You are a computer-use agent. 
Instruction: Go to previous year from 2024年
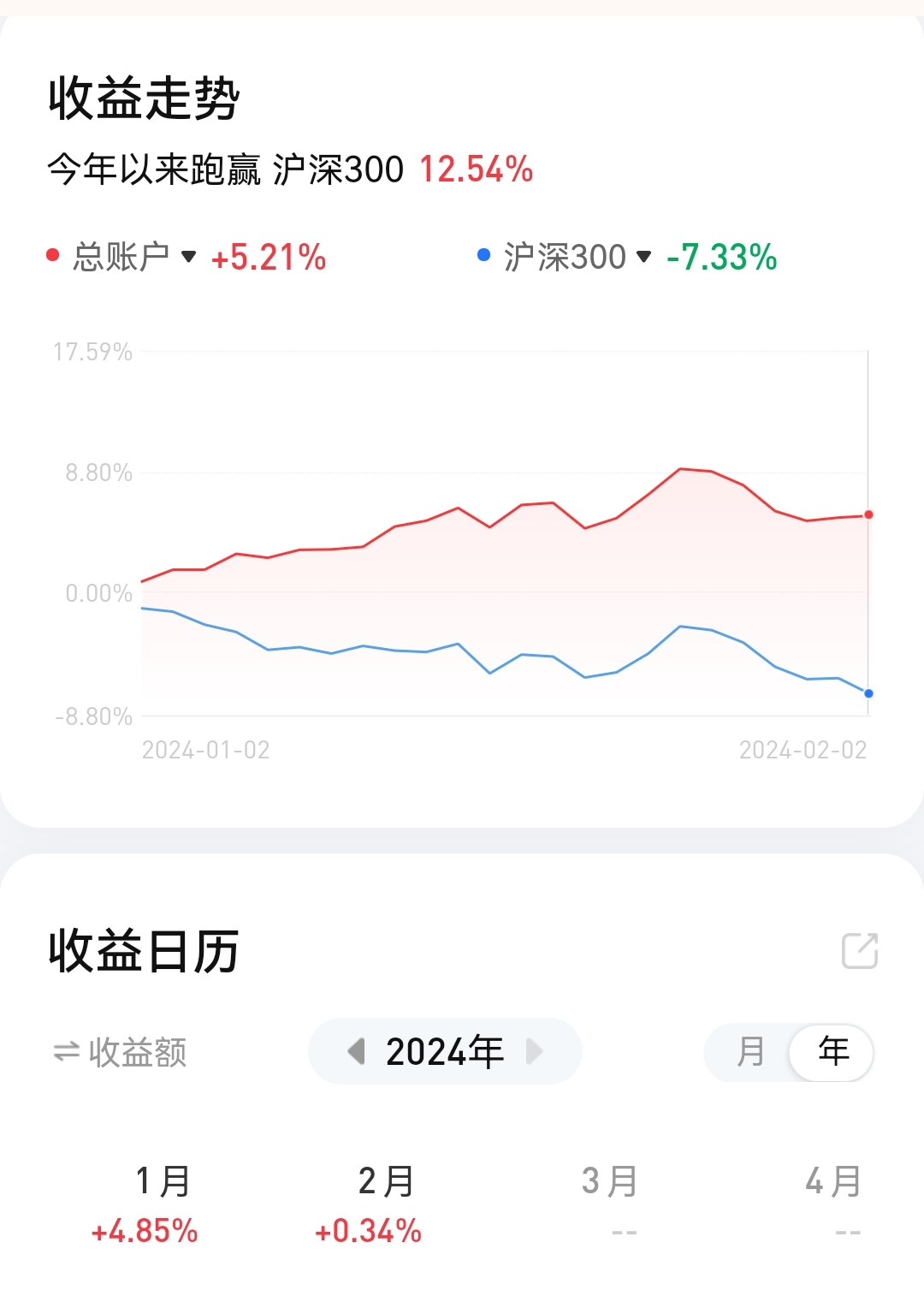[x=357, y=1051]
